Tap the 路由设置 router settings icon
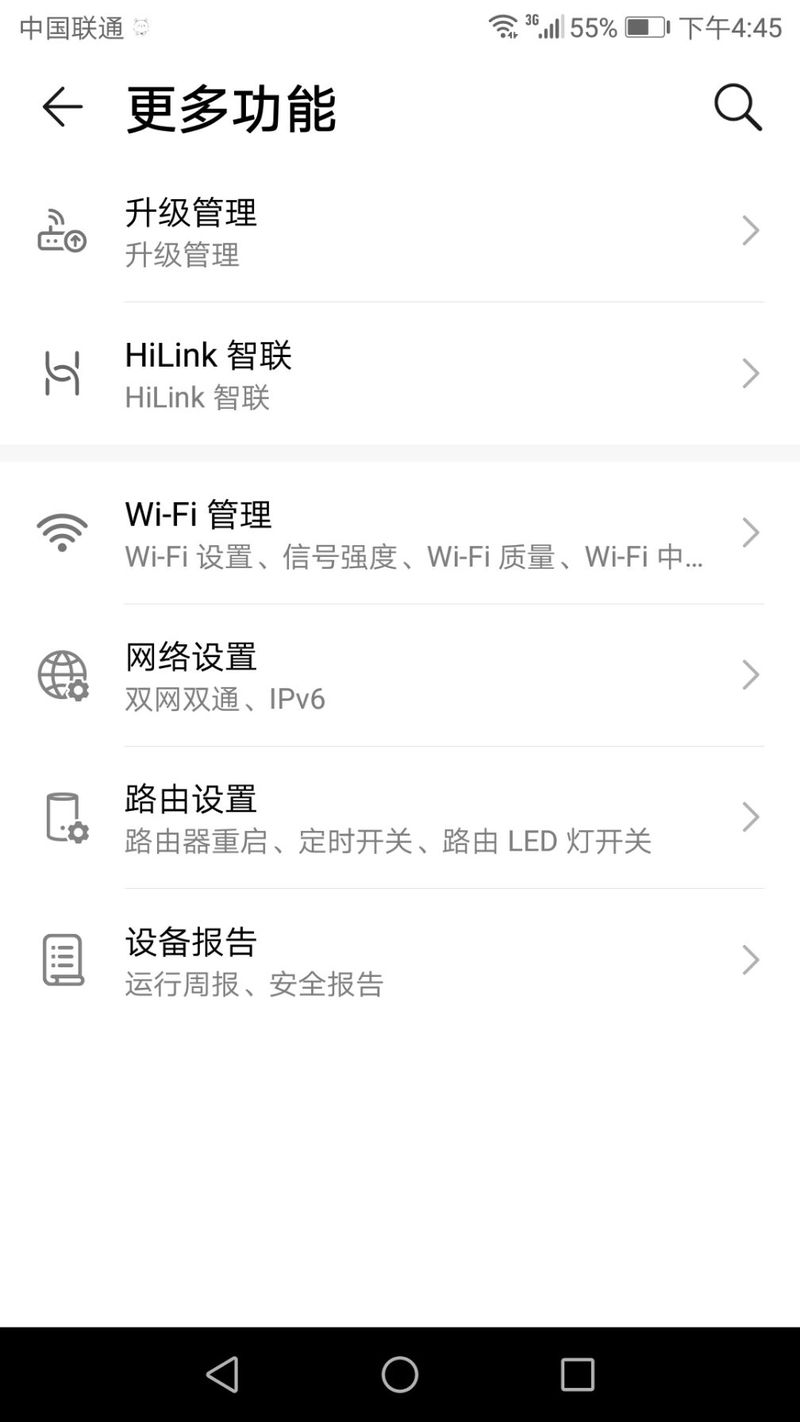This screenshot has height=1422, width=800. coord(62,816)
